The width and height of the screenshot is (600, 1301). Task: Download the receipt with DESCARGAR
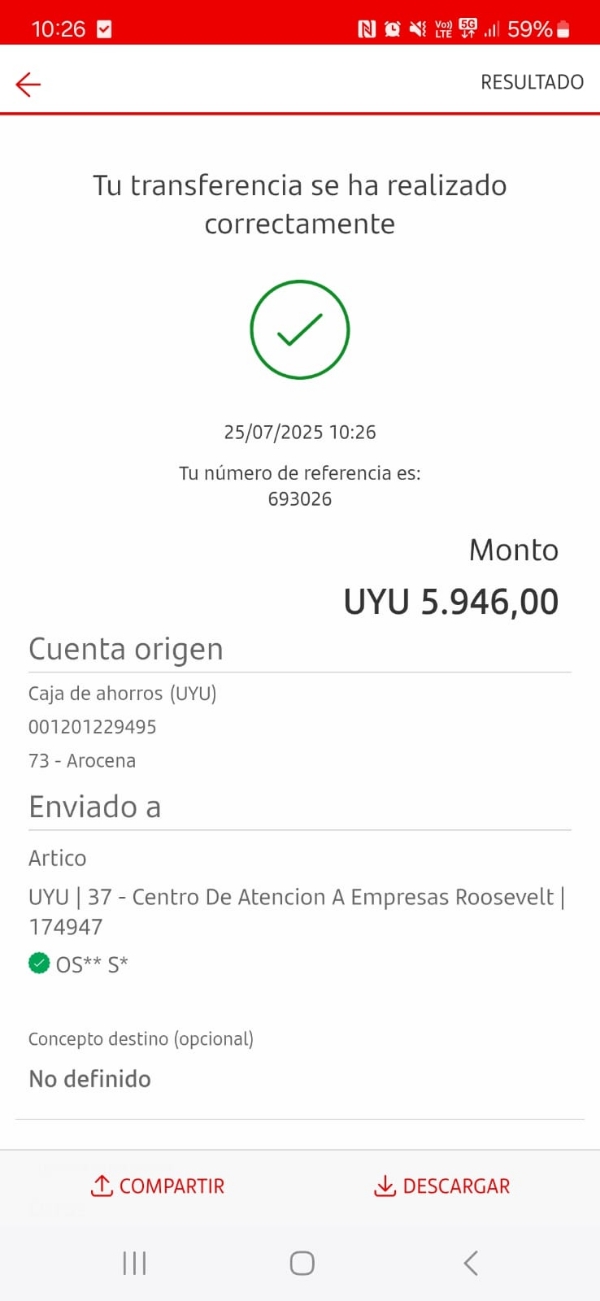click(x=441, y=1186)
